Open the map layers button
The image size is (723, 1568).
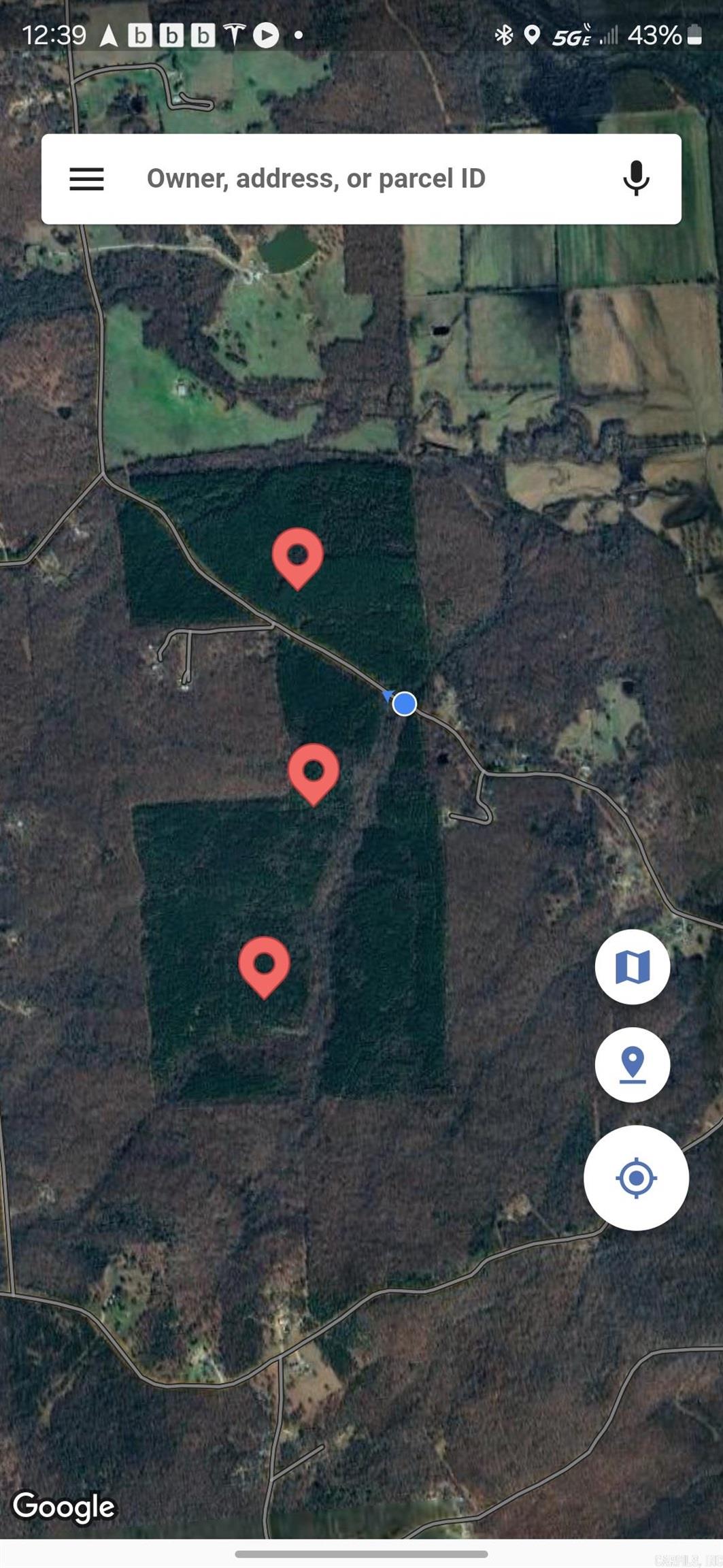[x=632, y=966]
